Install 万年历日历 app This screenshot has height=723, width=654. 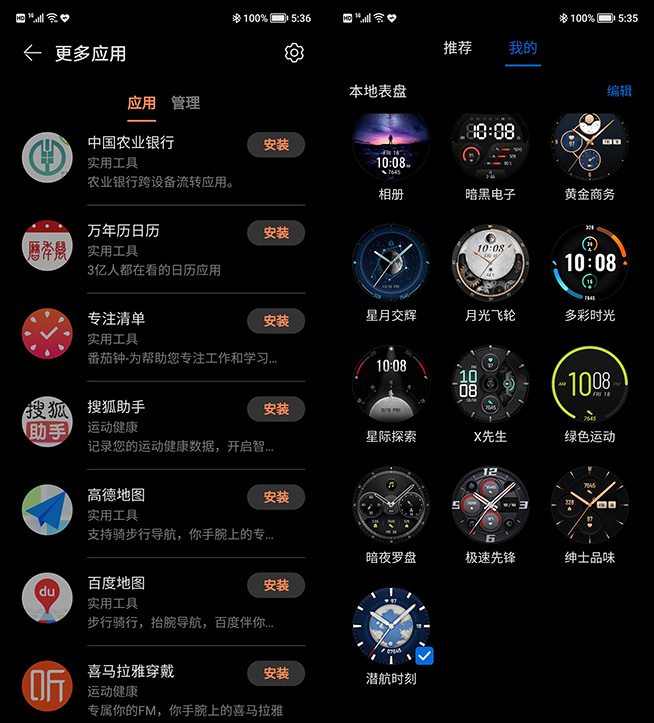click(x=276, y=233)
